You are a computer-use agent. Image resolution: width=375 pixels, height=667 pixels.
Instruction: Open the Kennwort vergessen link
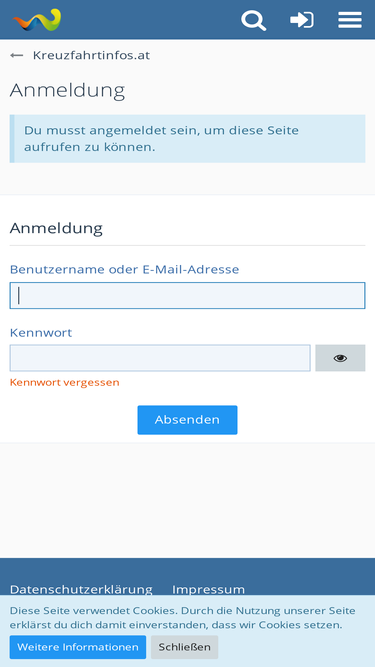[x=65, y=382]
